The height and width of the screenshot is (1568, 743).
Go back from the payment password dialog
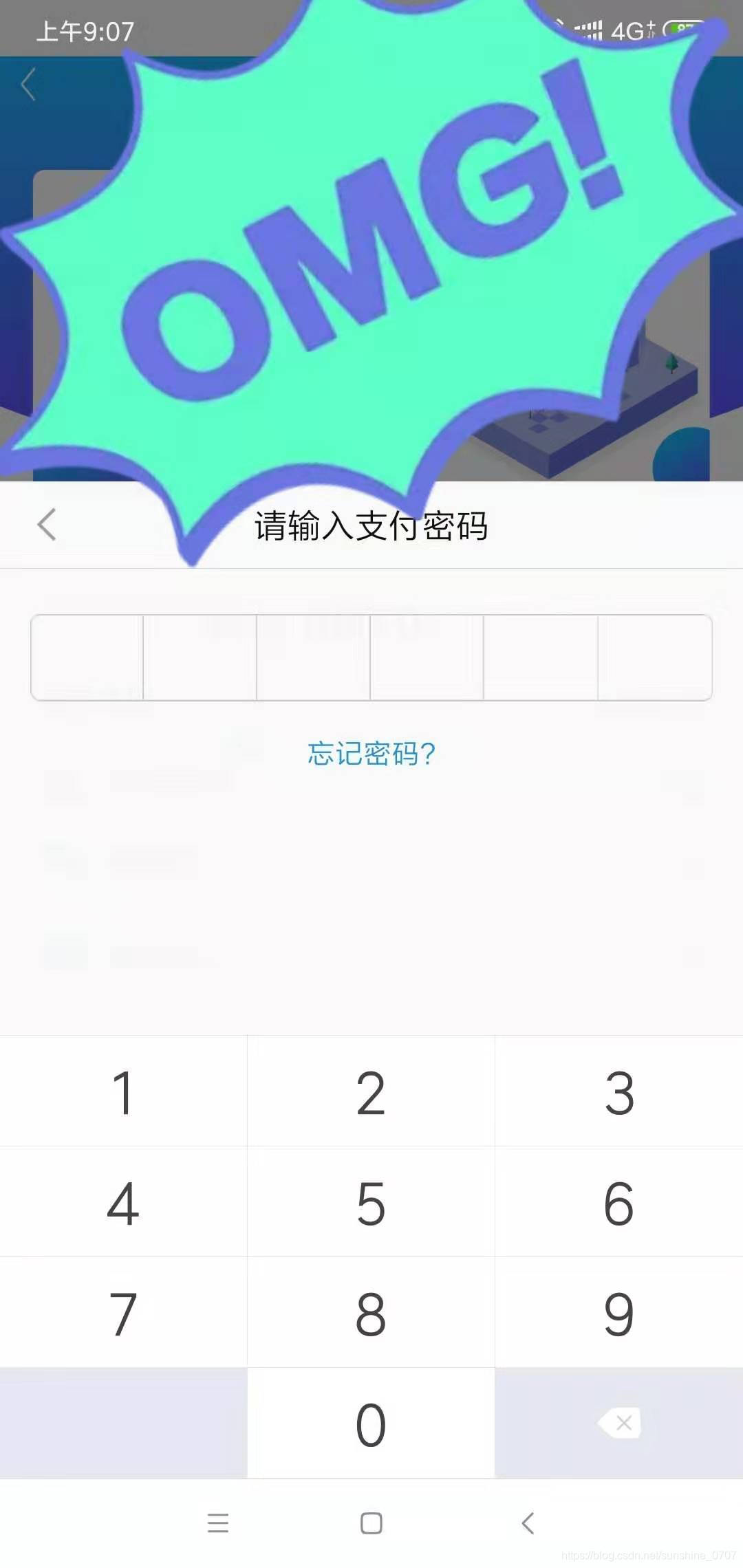(x=46, y=525)
